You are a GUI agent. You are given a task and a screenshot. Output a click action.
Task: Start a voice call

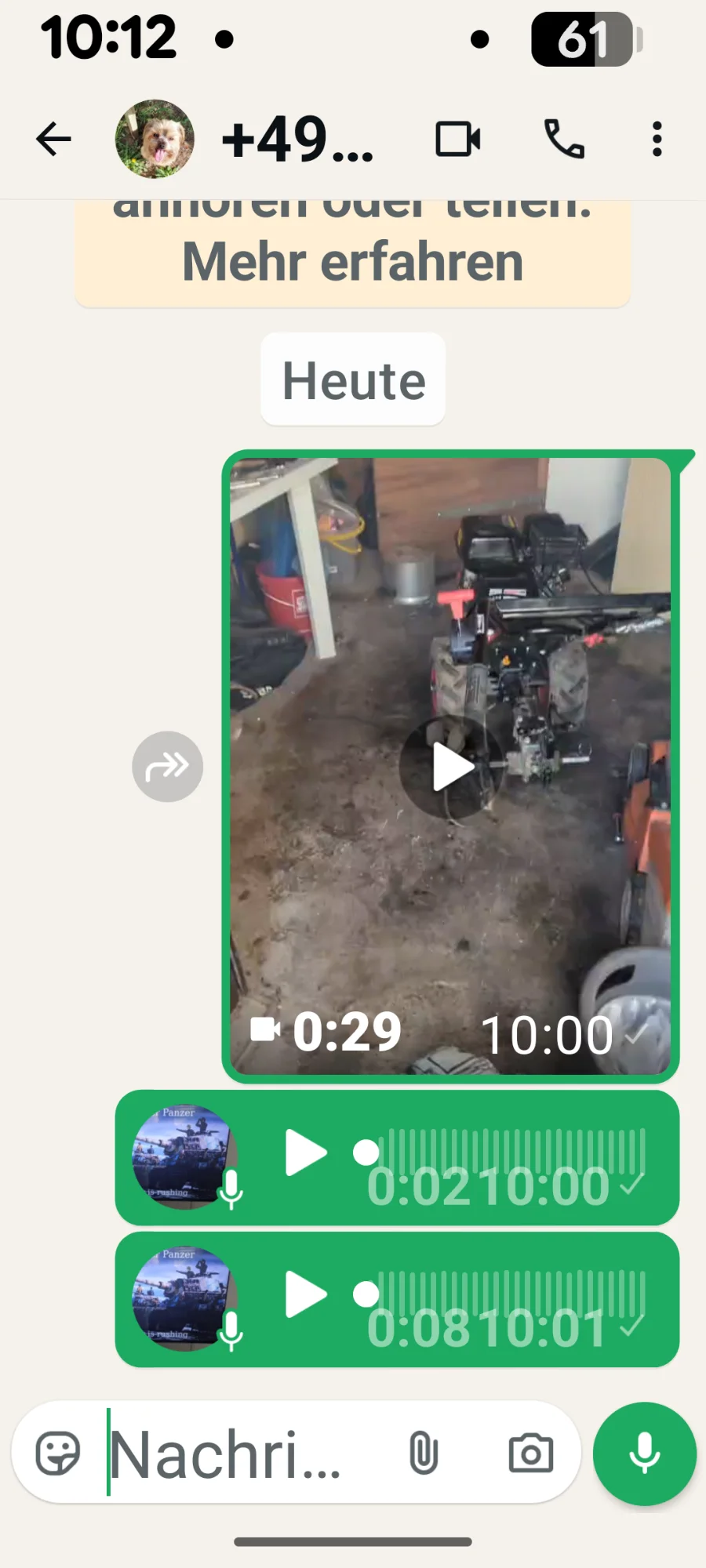[x=564, y=140]
